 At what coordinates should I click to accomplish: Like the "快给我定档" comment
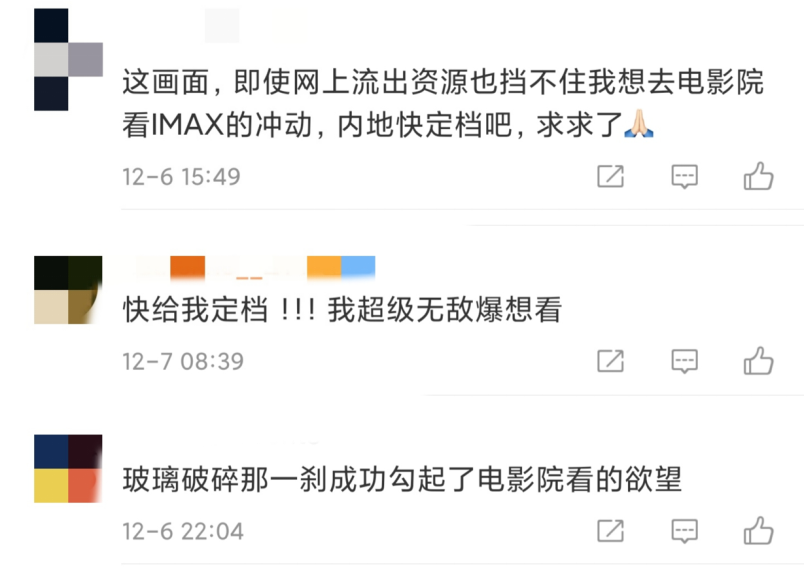(x=759, y=360)
